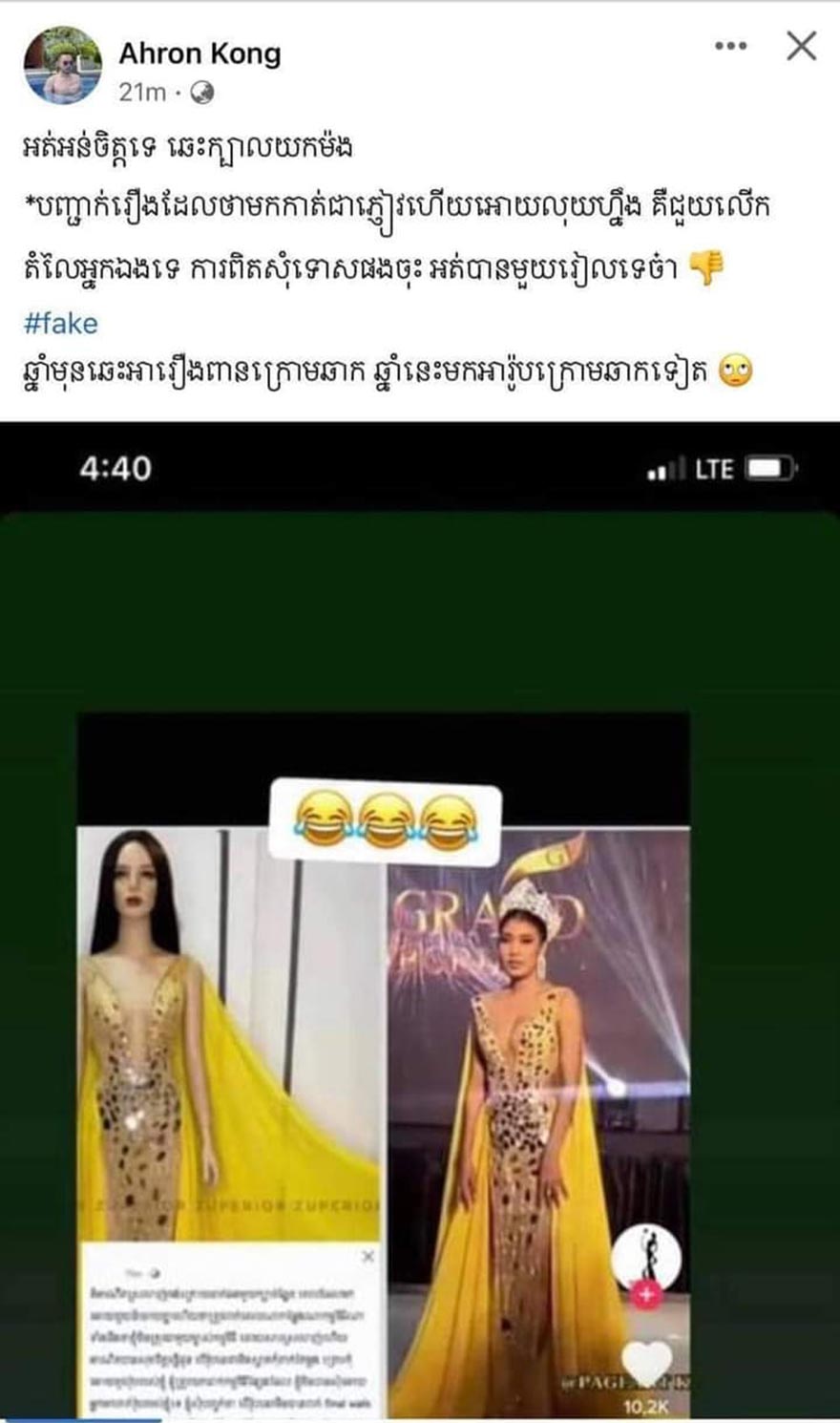Image resolution: width=840 pixels, height=1423 pixels.
Task: Open the post options menu
Action: (x=730, y=46)
